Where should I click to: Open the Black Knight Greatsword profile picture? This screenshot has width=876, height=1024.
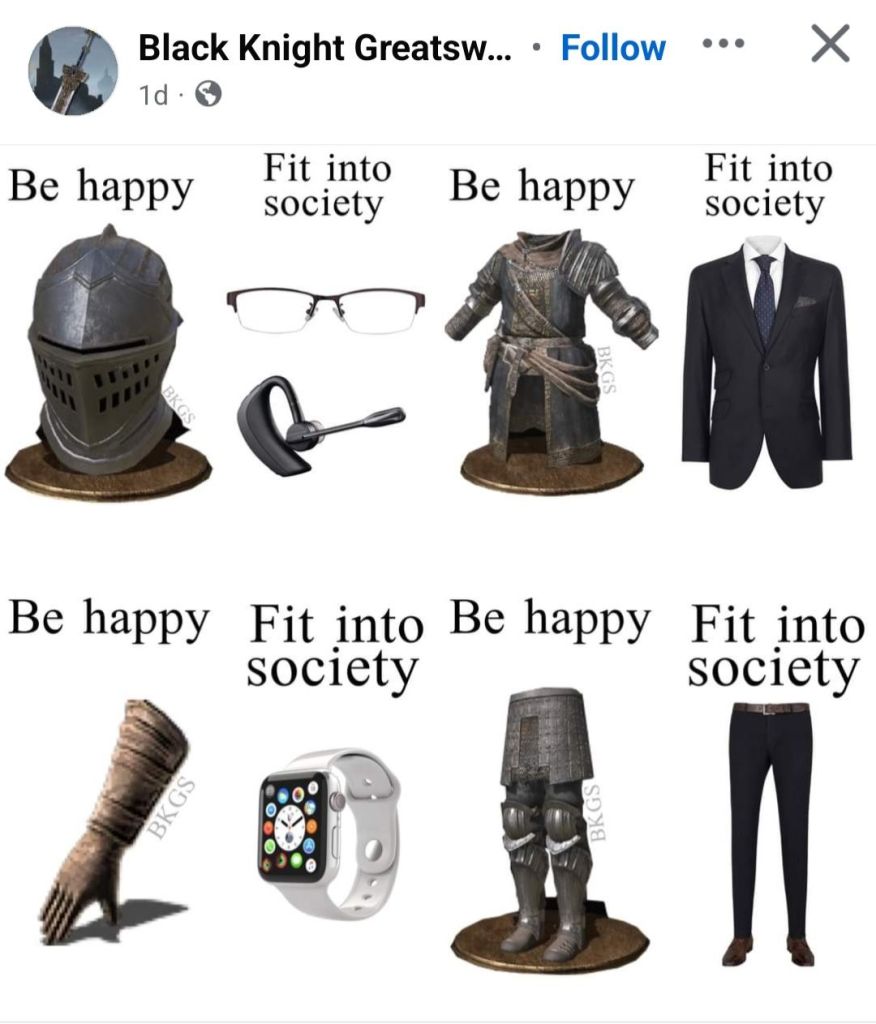coord(72,70)
